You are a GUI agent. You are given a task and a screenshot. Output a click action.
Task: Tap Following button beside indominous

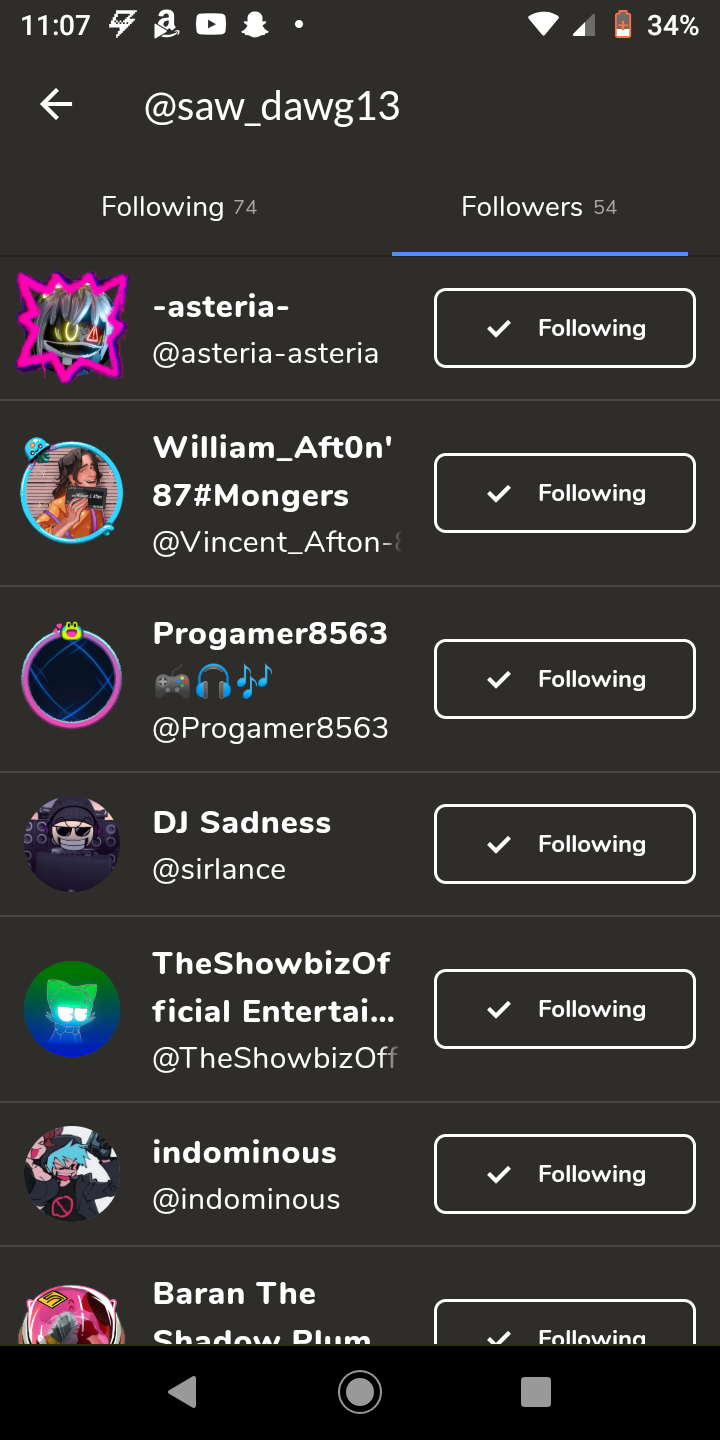564,1174
